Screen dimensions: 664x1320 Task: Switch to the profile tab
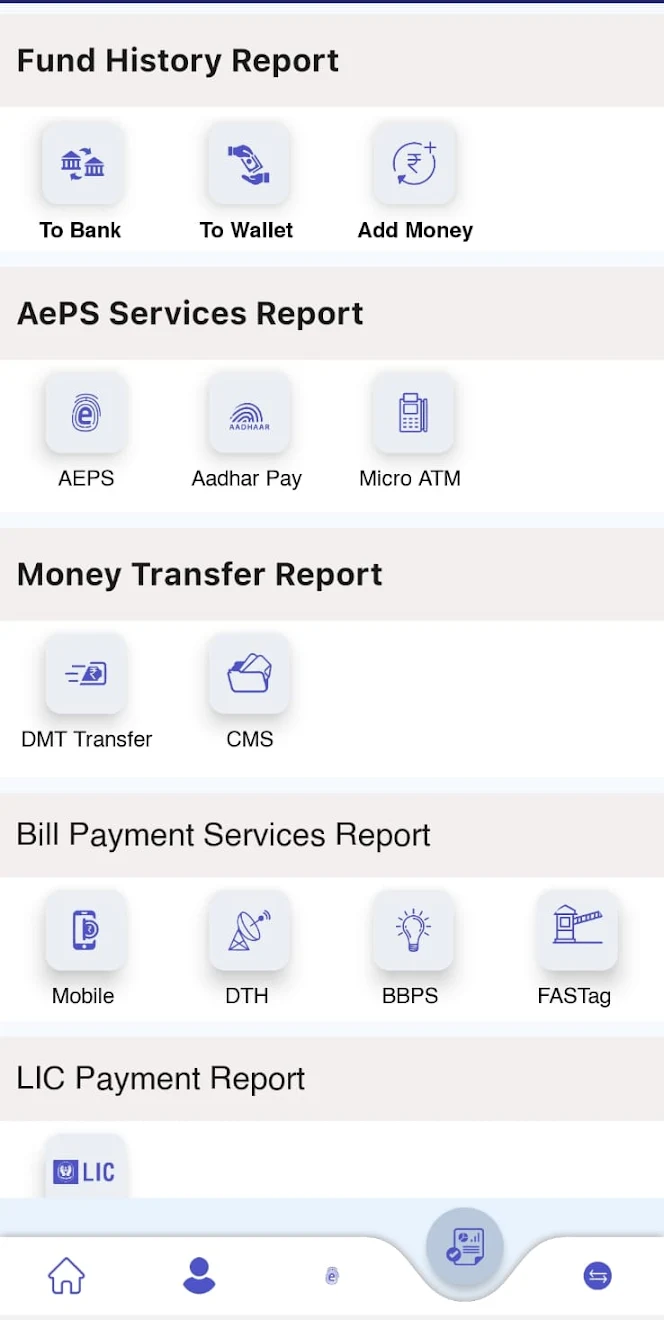click(199, 1276)
